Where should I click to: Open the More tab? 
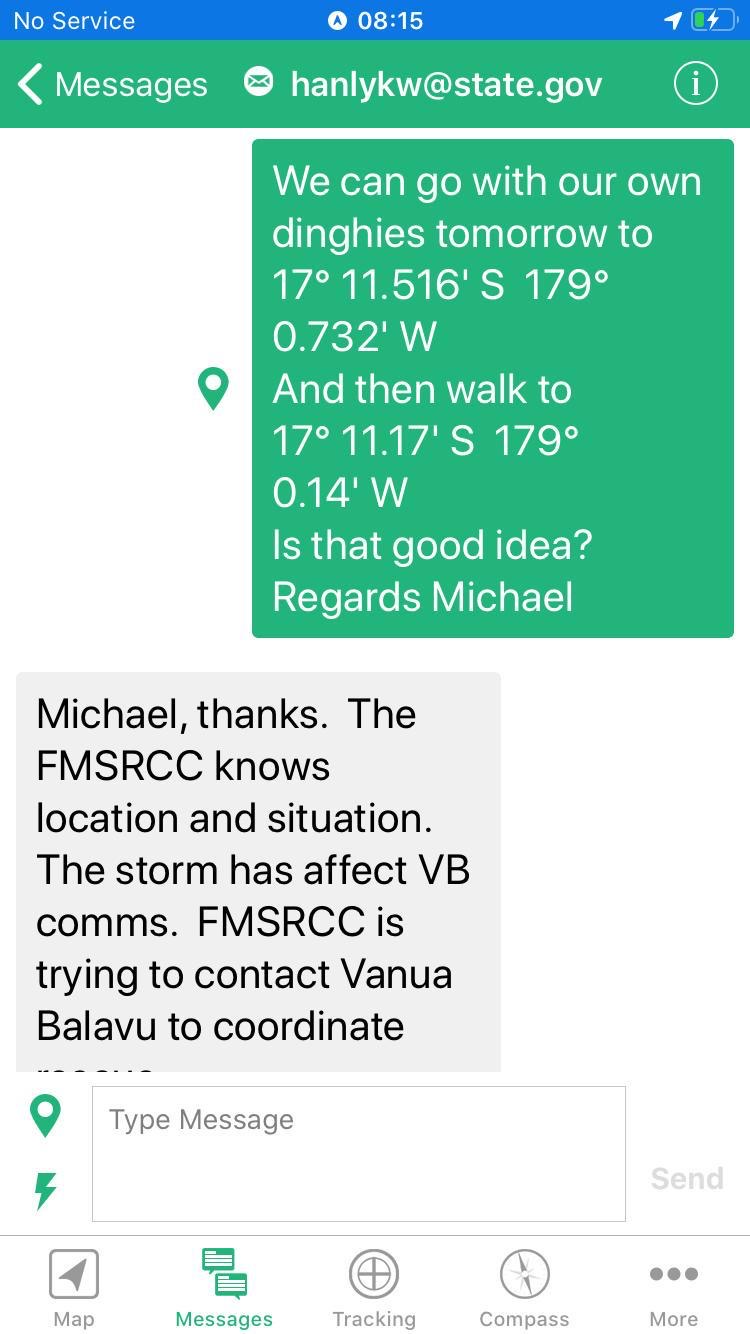coord(673,1288)
